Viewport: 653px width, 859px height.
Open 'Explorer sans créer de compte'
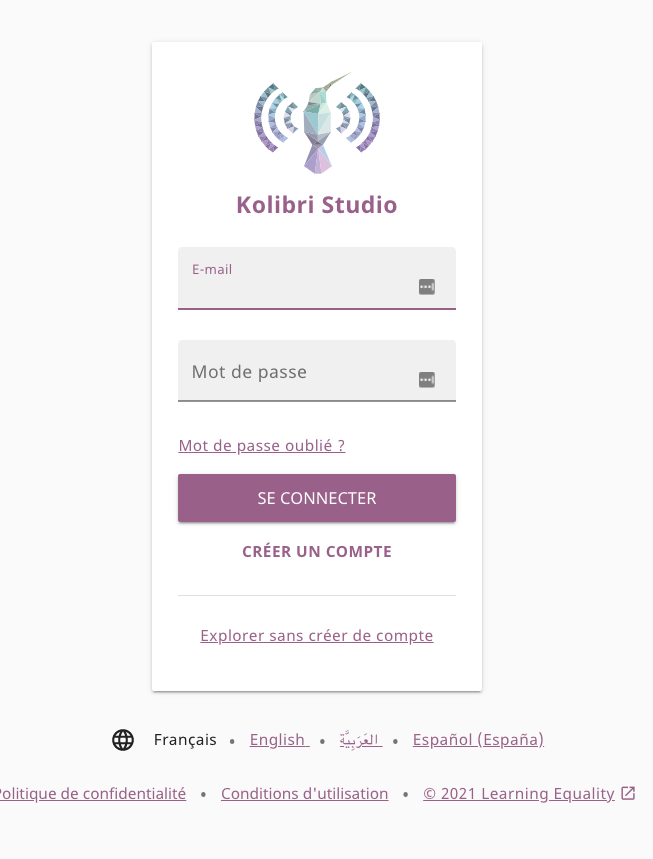(x=316, y=636)
